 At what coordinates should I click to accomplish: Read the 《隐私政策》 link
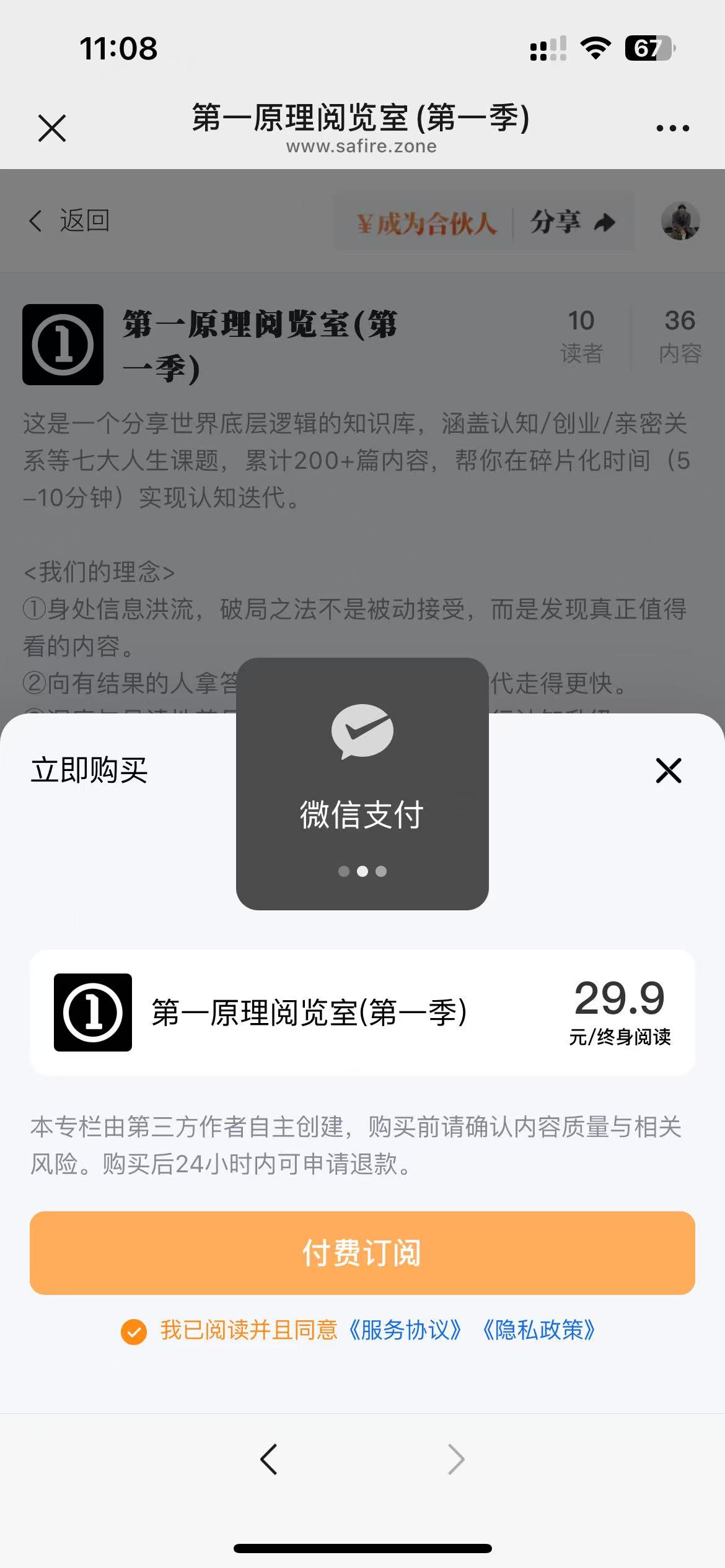pos(538,1330)
